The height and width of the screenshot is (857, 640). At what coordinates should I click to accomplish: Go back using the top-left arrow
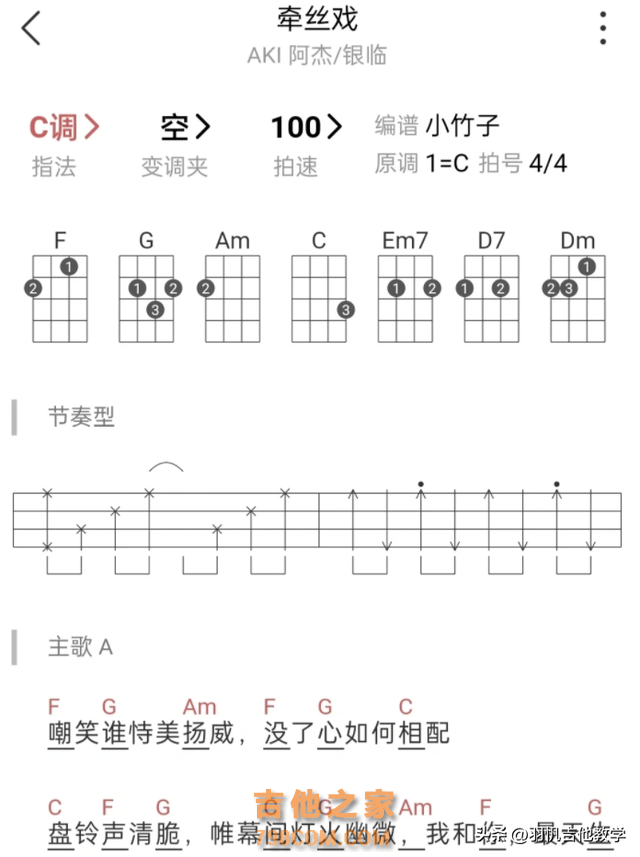(x=32, y=28)
